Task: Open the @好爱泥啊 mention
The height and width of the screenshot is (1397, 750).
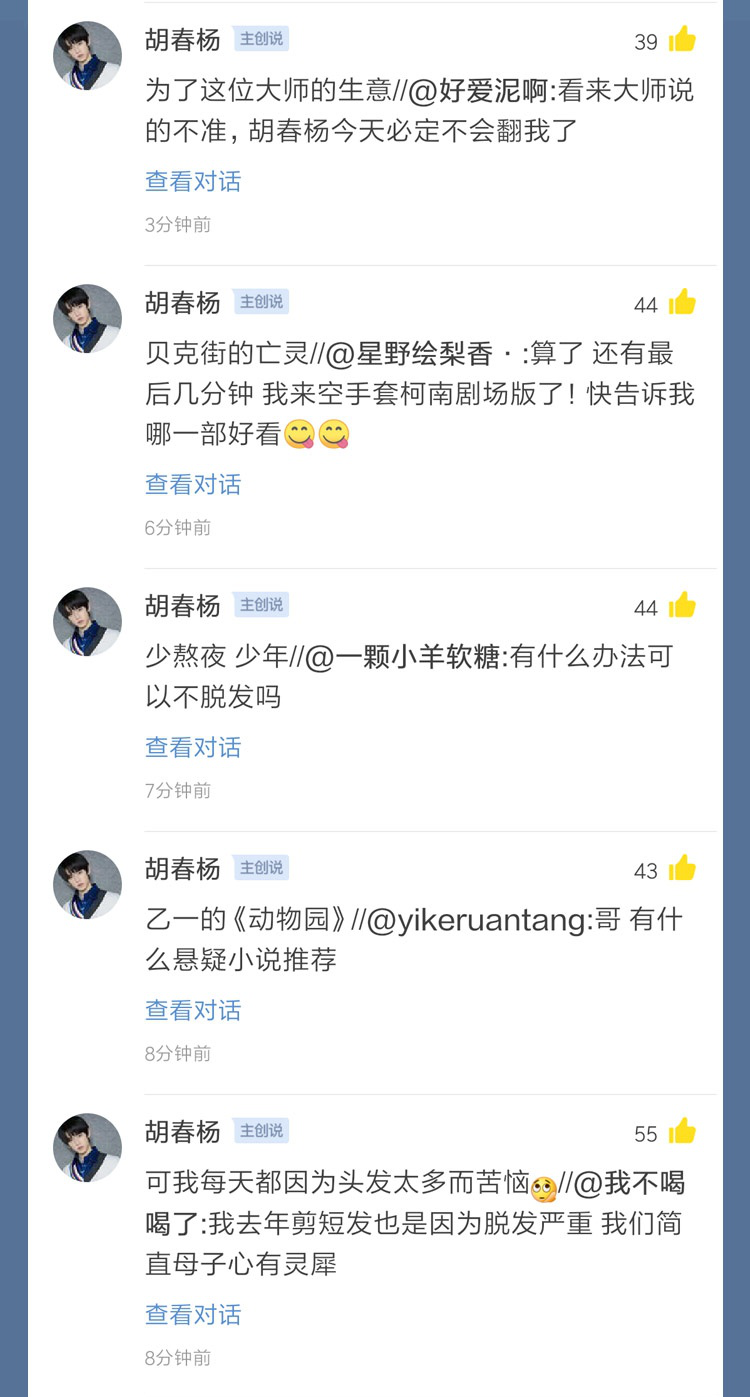Action: (478, 91)
